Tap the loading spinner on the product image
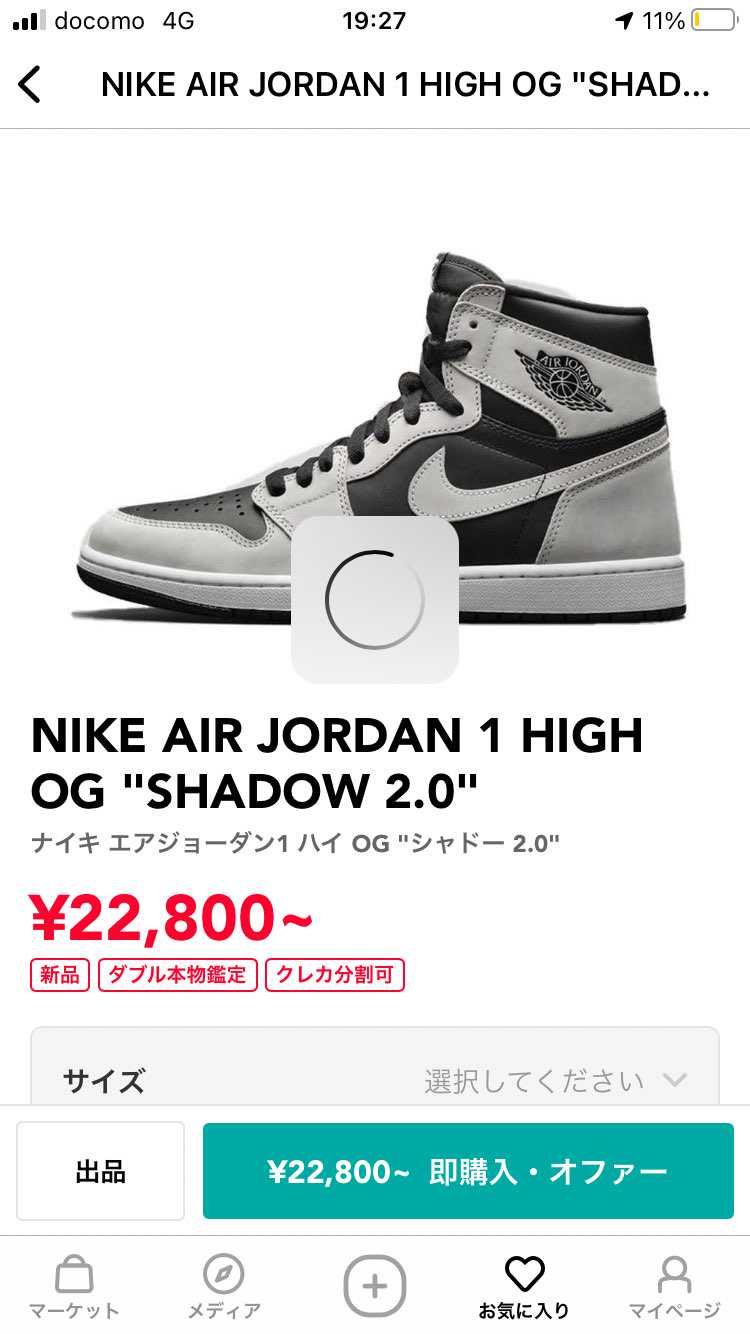750x1334 pixels. coord(374,595)
